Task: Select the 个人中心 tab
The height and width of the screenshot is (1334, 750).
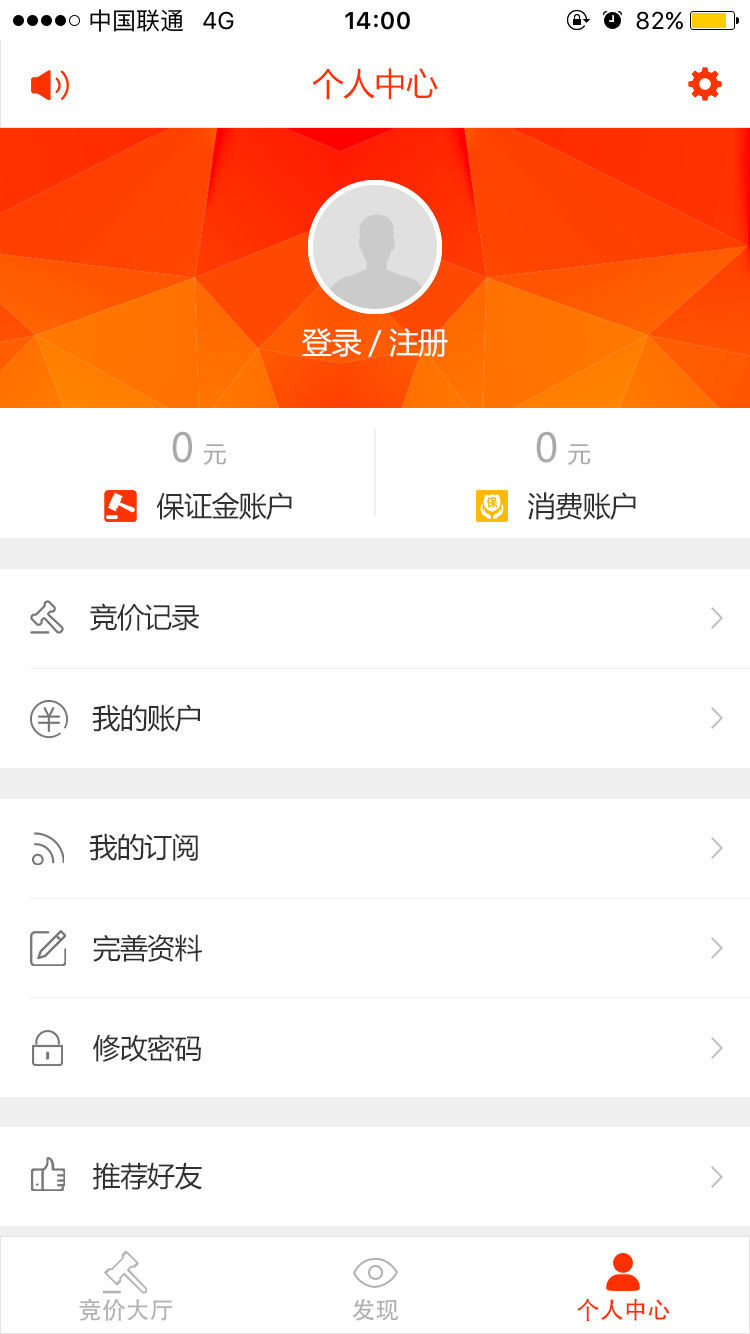Action: [623, 1287]
